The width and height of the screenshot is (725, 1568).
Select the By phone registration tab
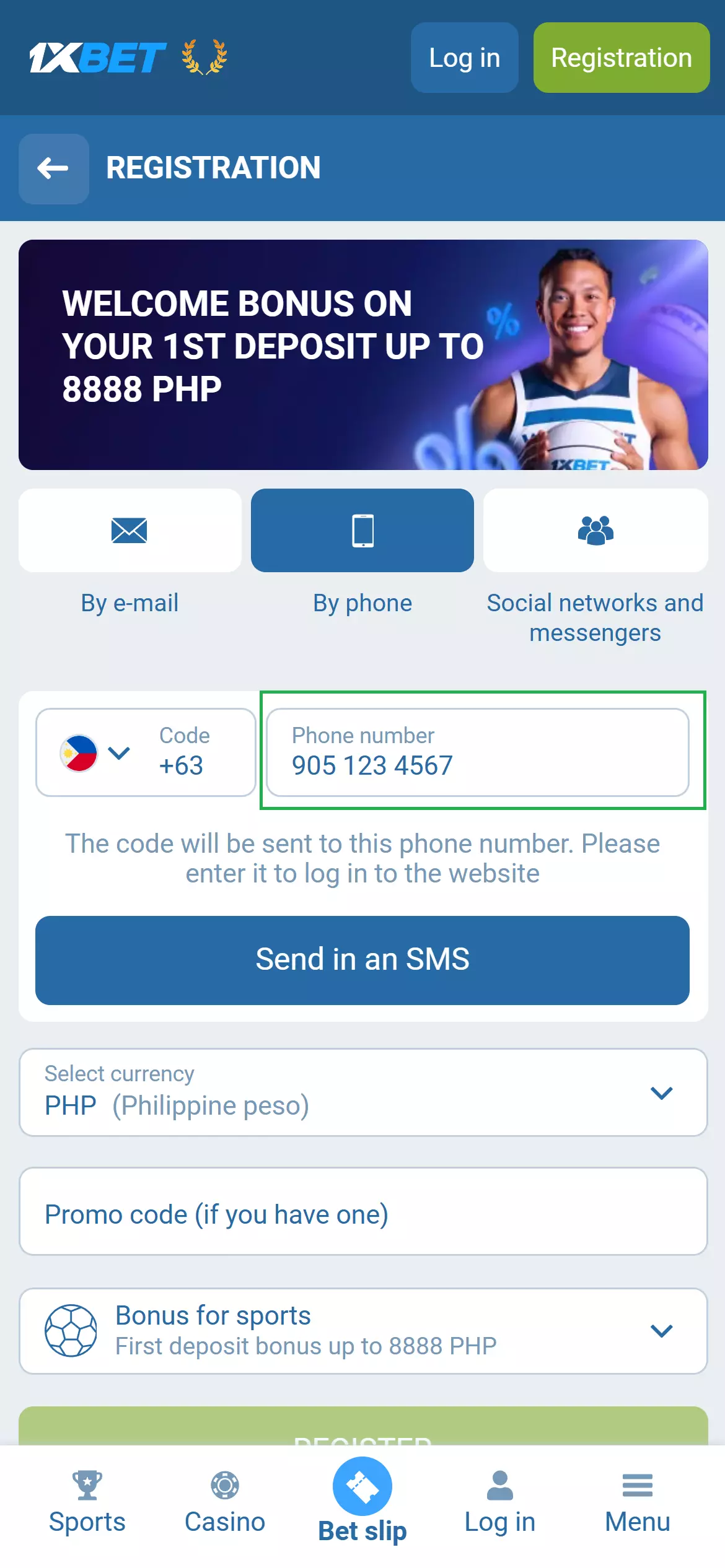point(362,531)
